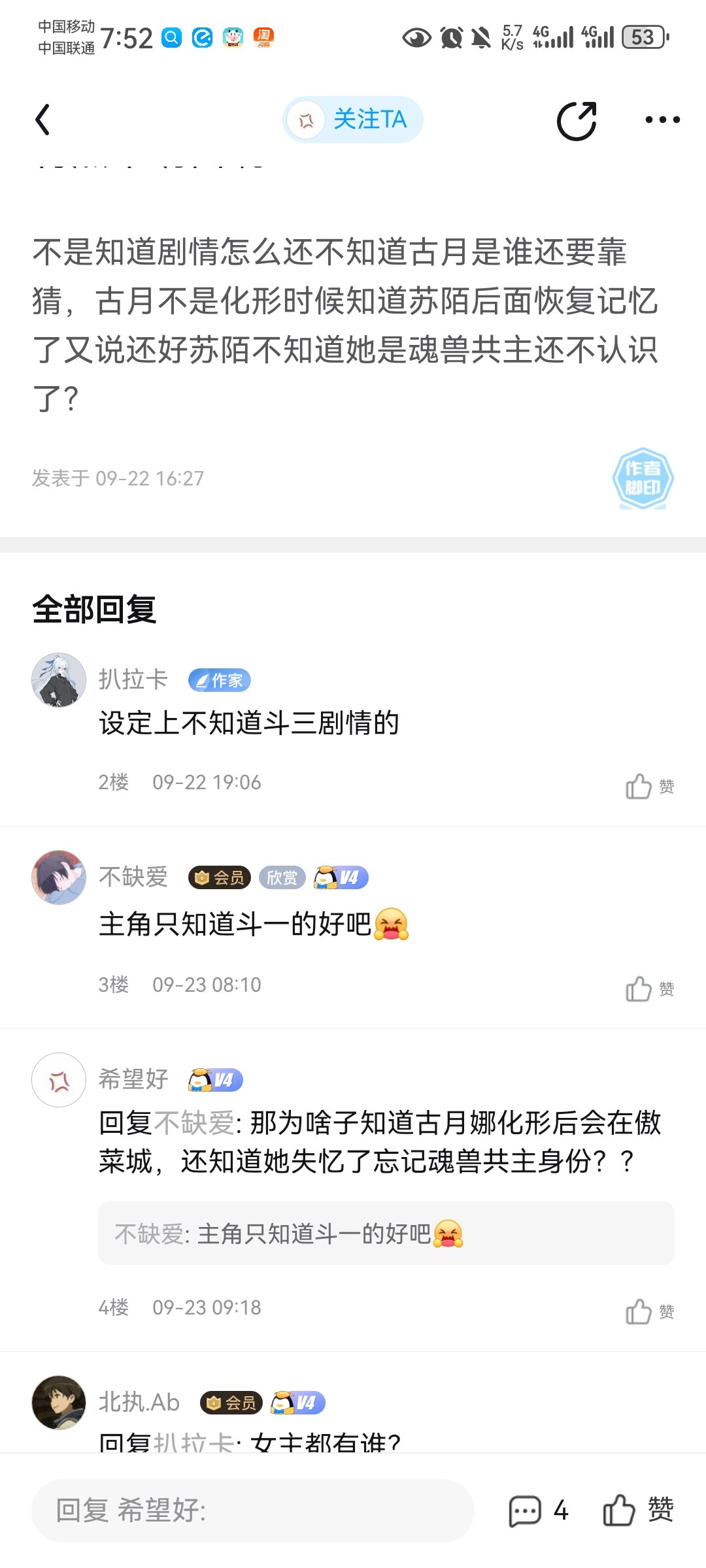Like the post from the bottom bar

point(637,1511)
